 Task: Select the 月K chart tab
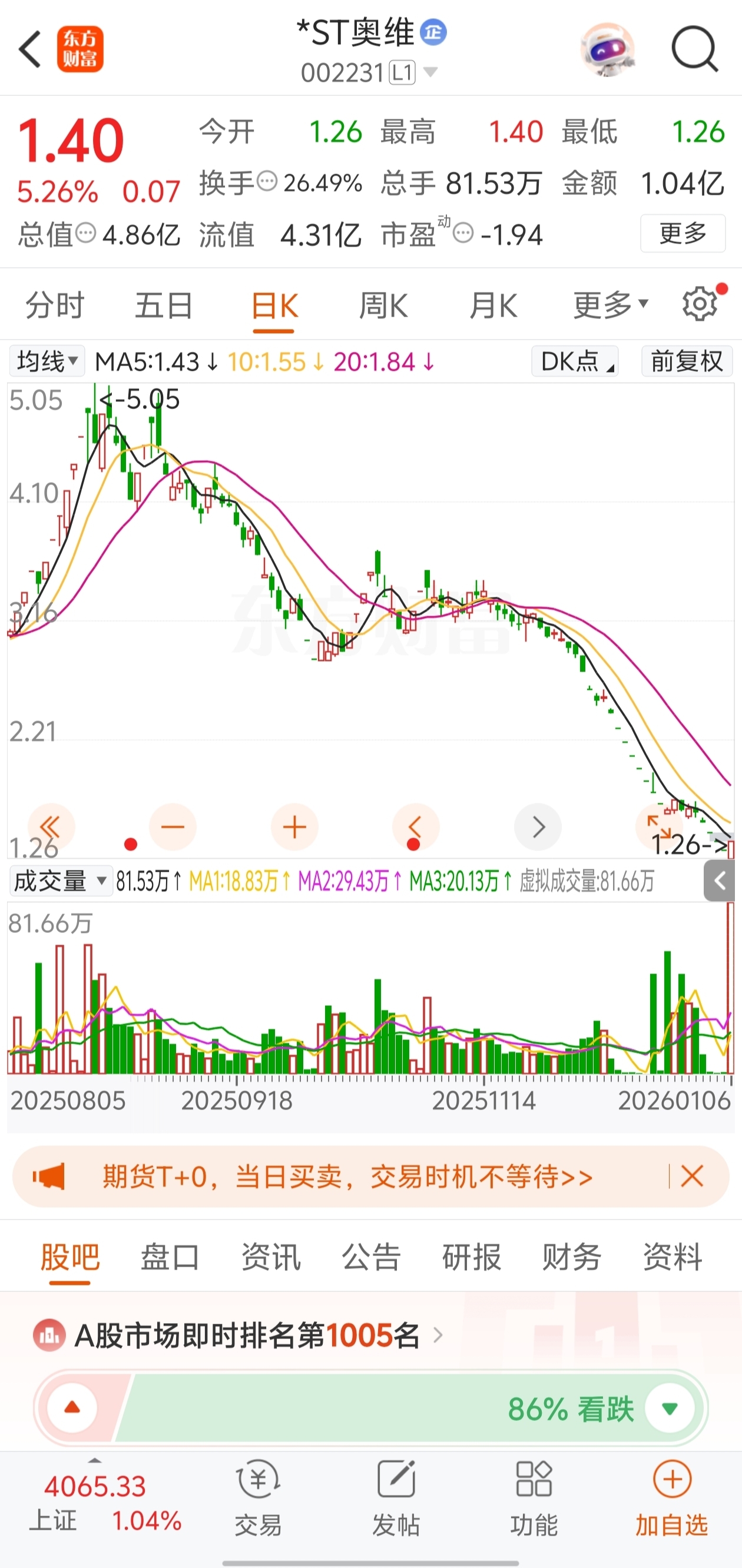coord(493,305)
